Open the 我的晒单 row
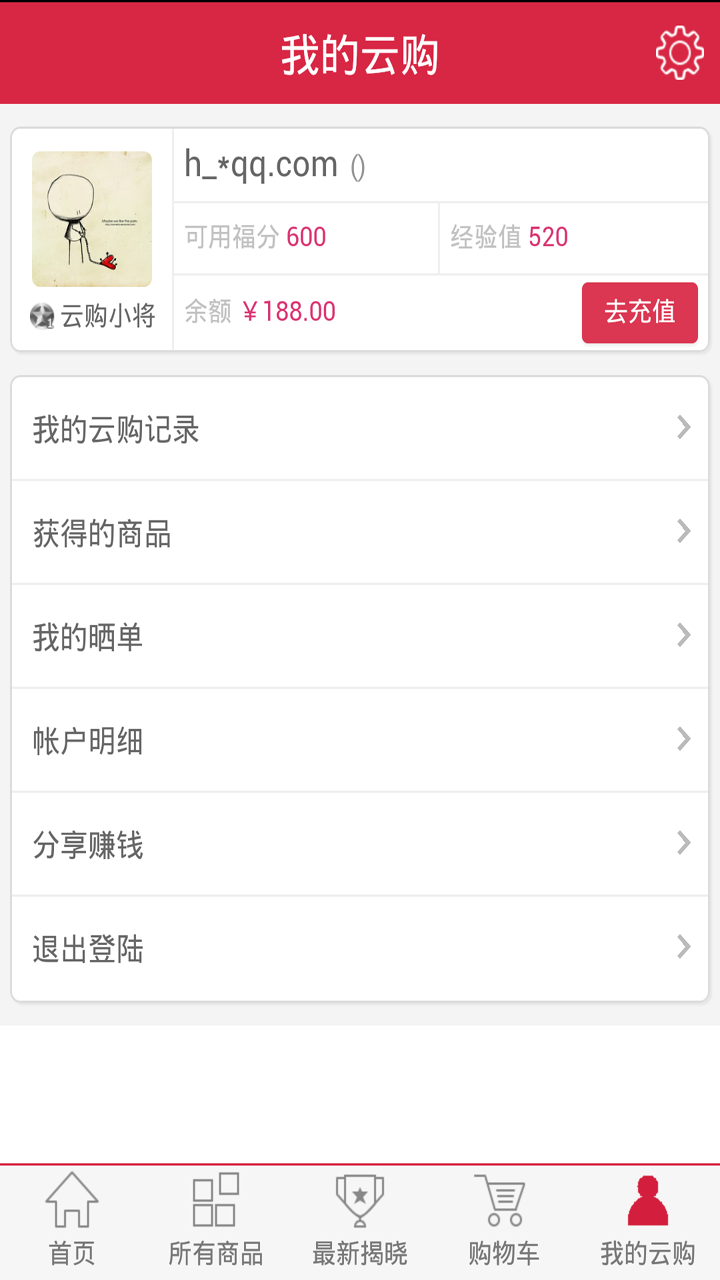The width and height of the screenshot is (720, 1280). click(x=360, y=637)
